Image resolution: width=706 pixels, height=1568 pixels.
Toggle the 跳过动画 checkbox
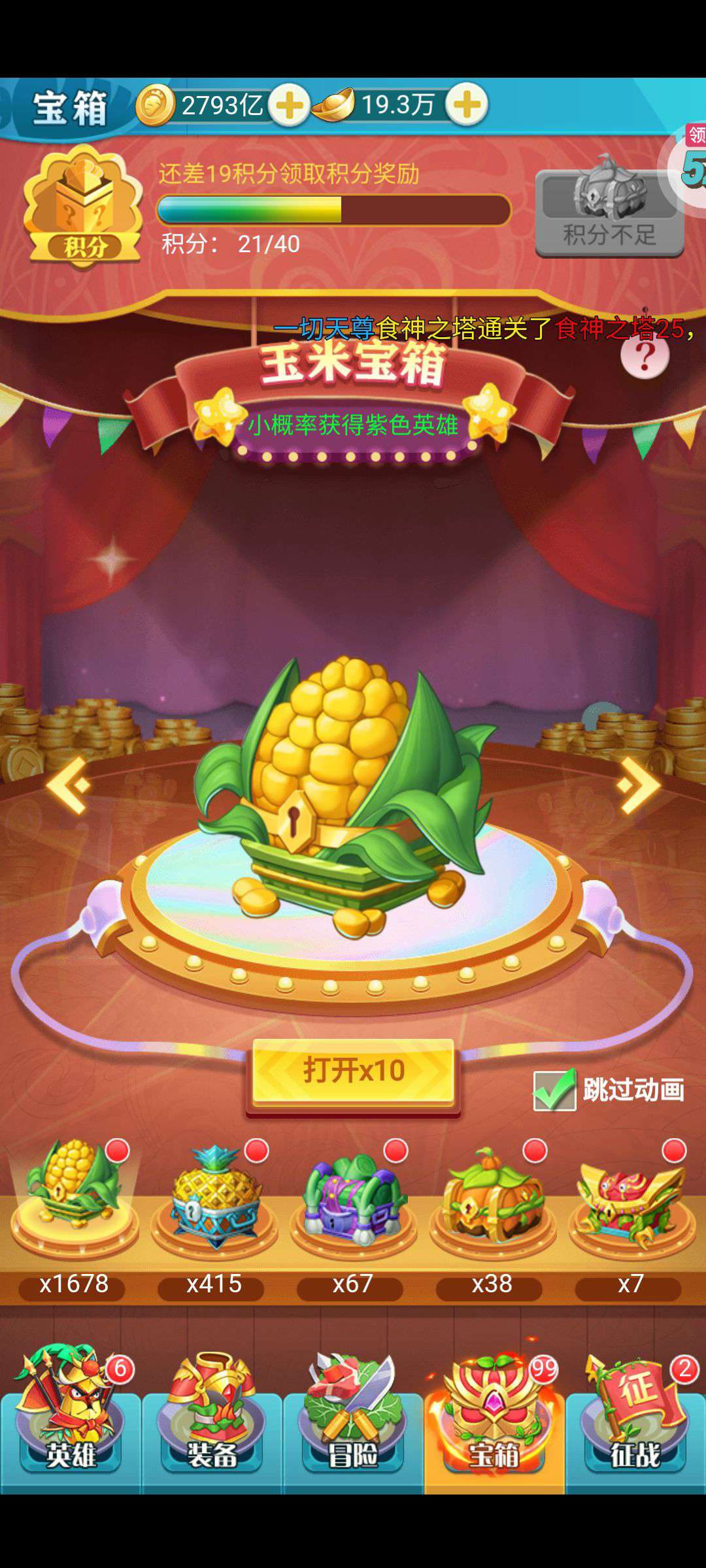(x=554, y=1090)
